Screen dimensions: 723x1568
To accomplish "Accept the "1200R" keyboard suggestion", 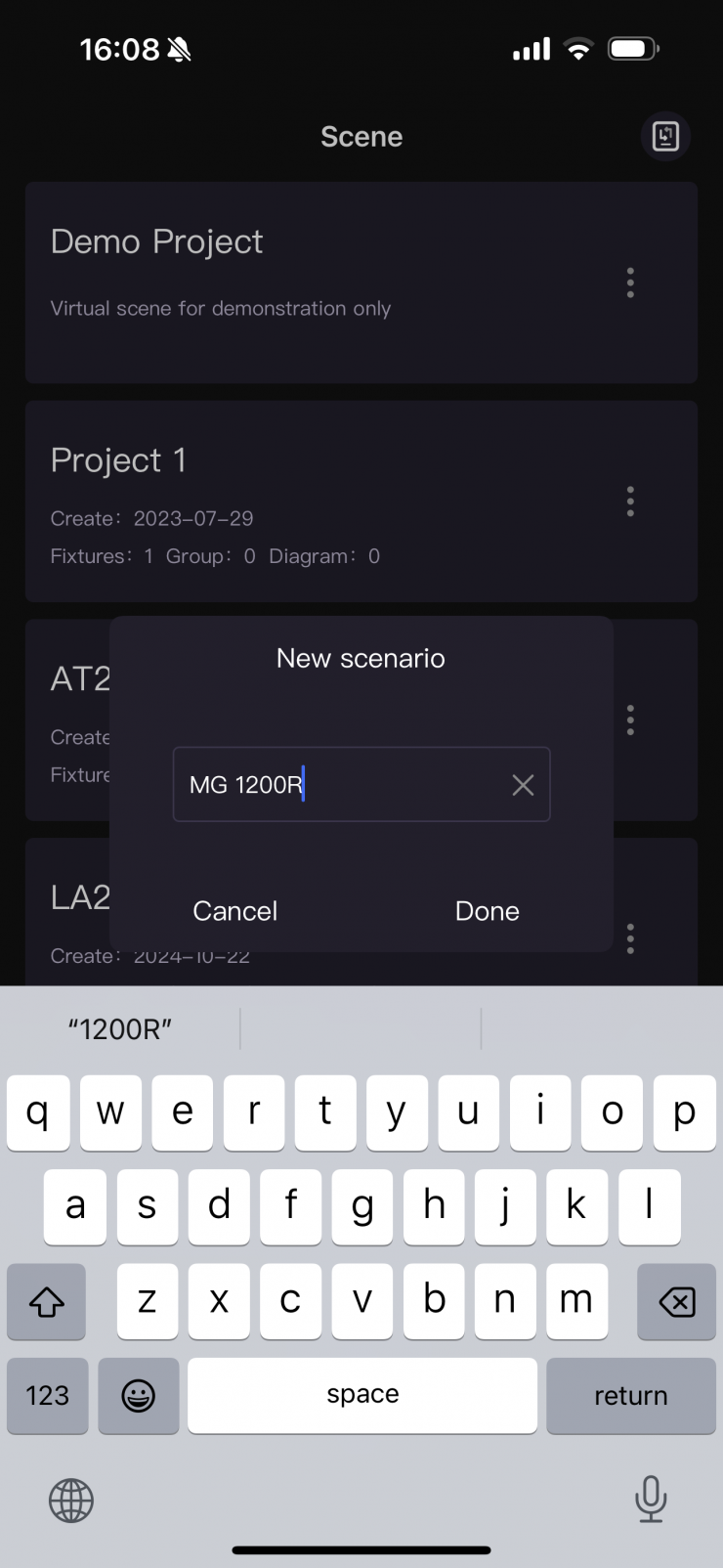I will click(120, 1028).
